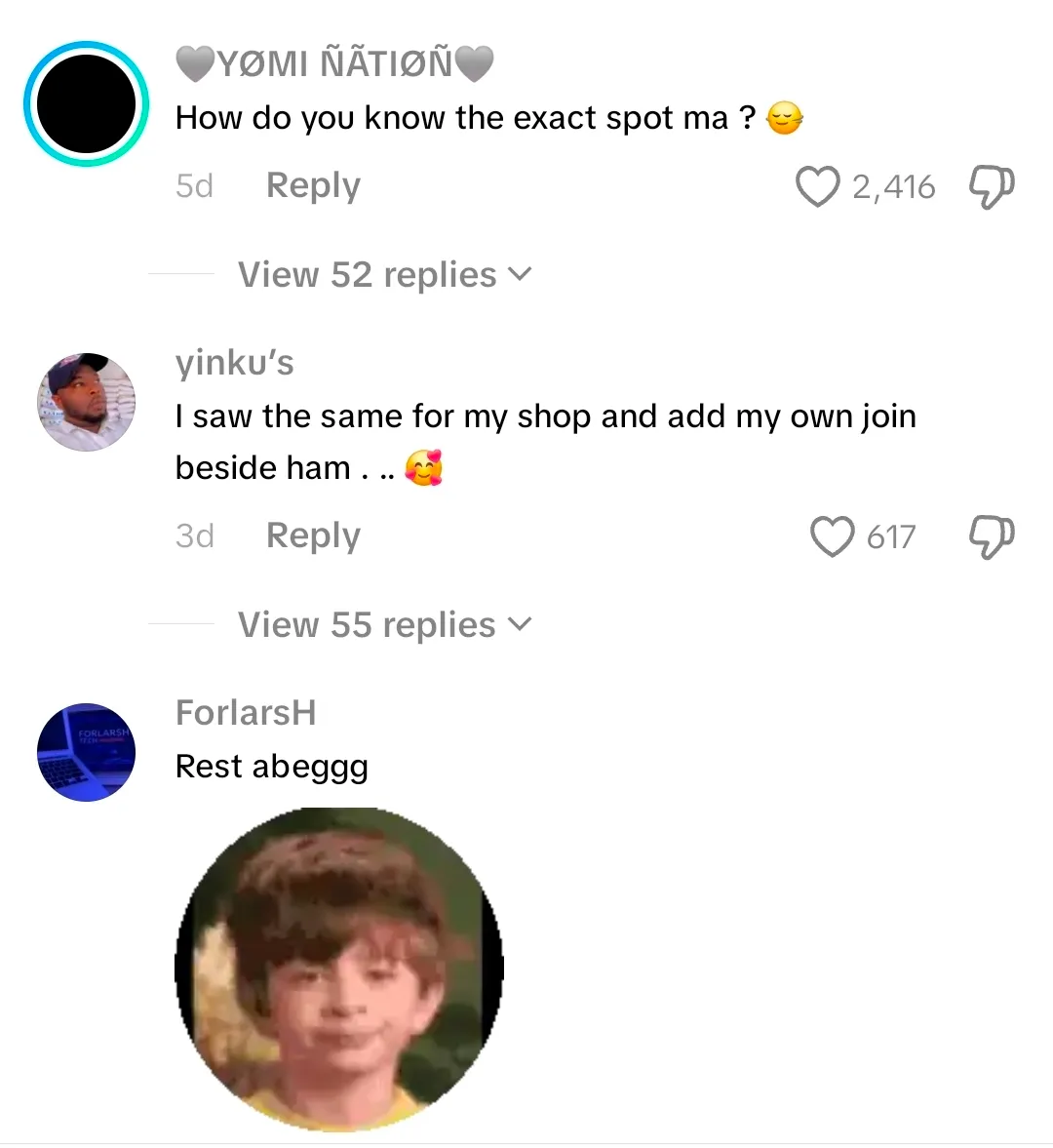Open YØMI ÑÃTIØÑ username link

(334, 64)
